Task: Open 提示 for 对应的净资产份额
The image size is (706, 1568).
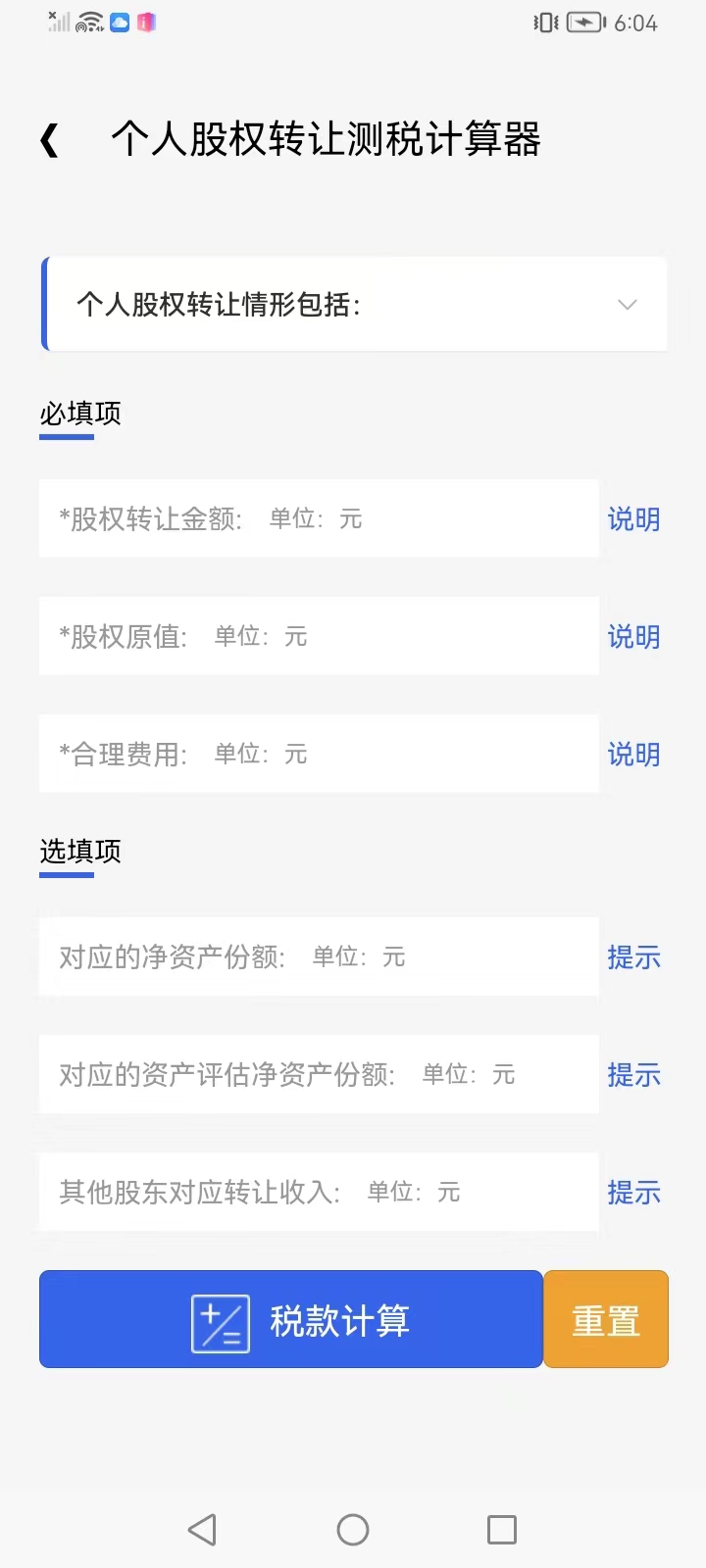Action: (x=633, y=957)
